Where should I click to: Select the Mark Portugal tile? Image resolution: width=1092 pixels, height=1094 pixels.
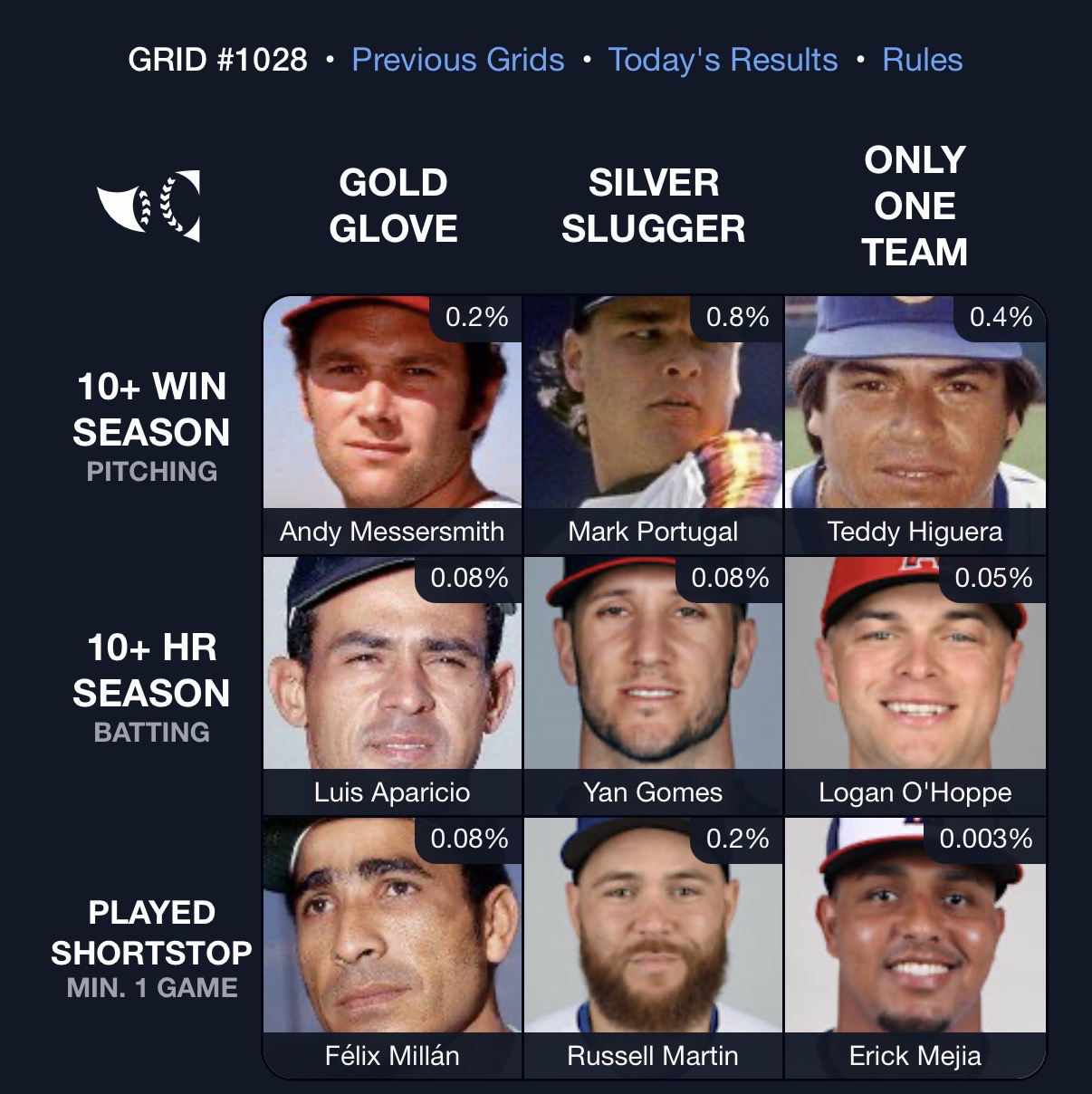click(653, 426)
